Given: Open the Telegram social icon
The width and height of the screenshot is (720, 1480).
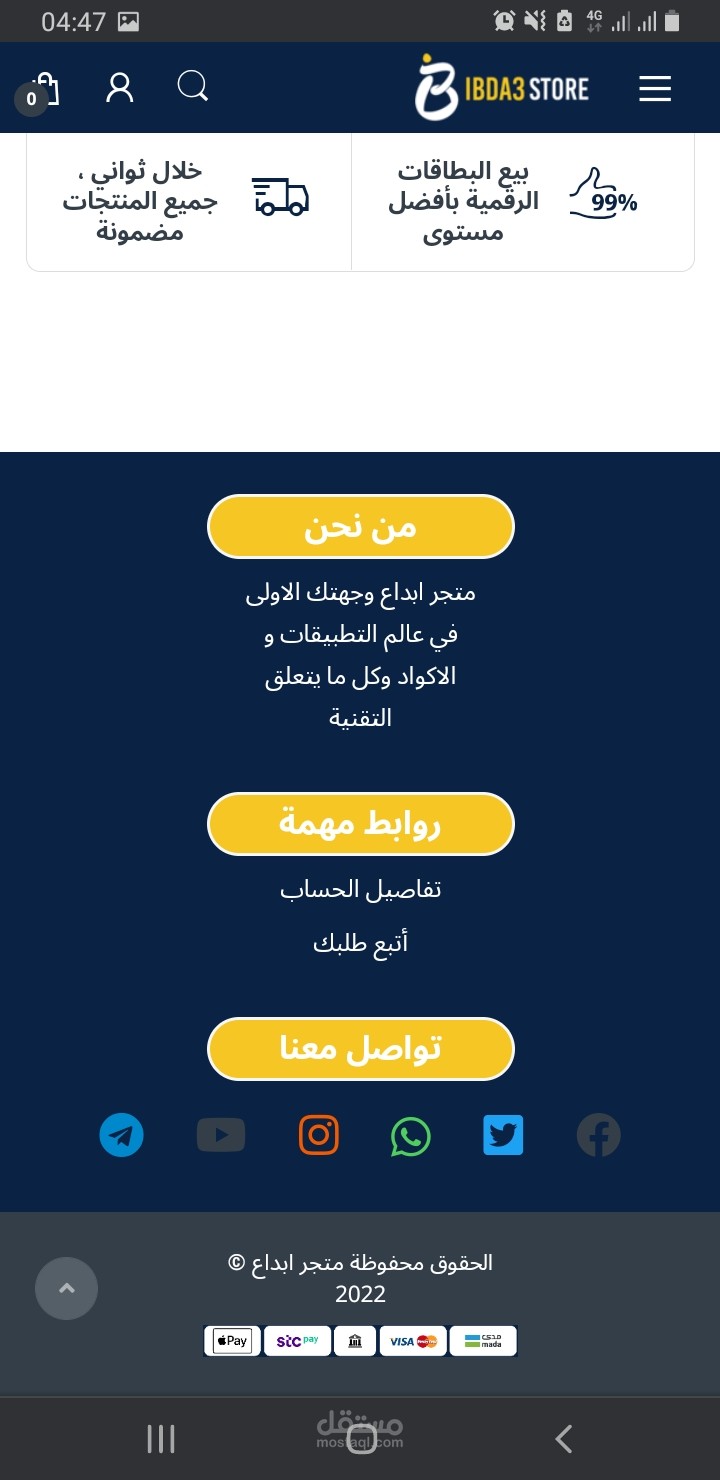Looking at the screenshot, I should (122, 1135).
